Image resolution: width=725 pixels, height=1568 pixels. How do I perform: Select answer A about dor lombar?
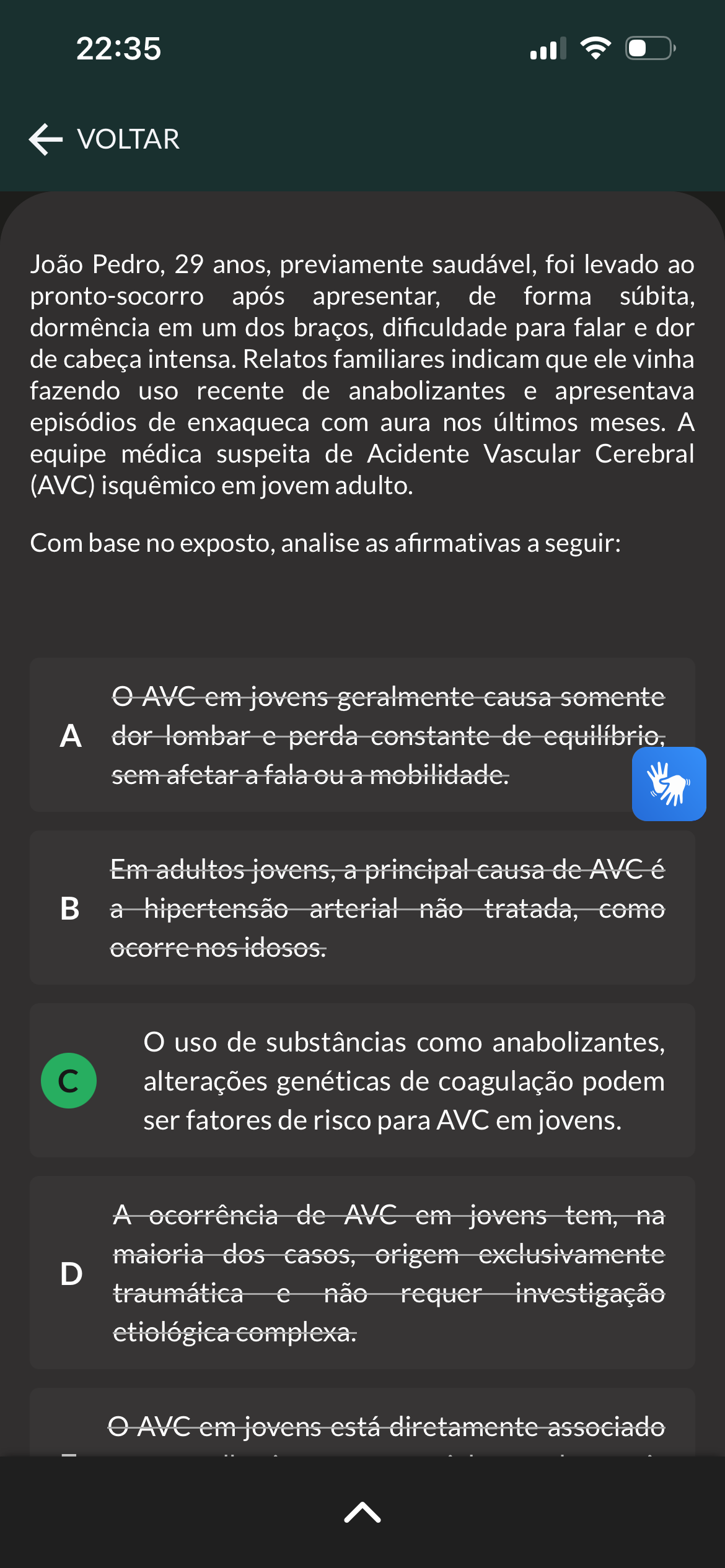362,735
